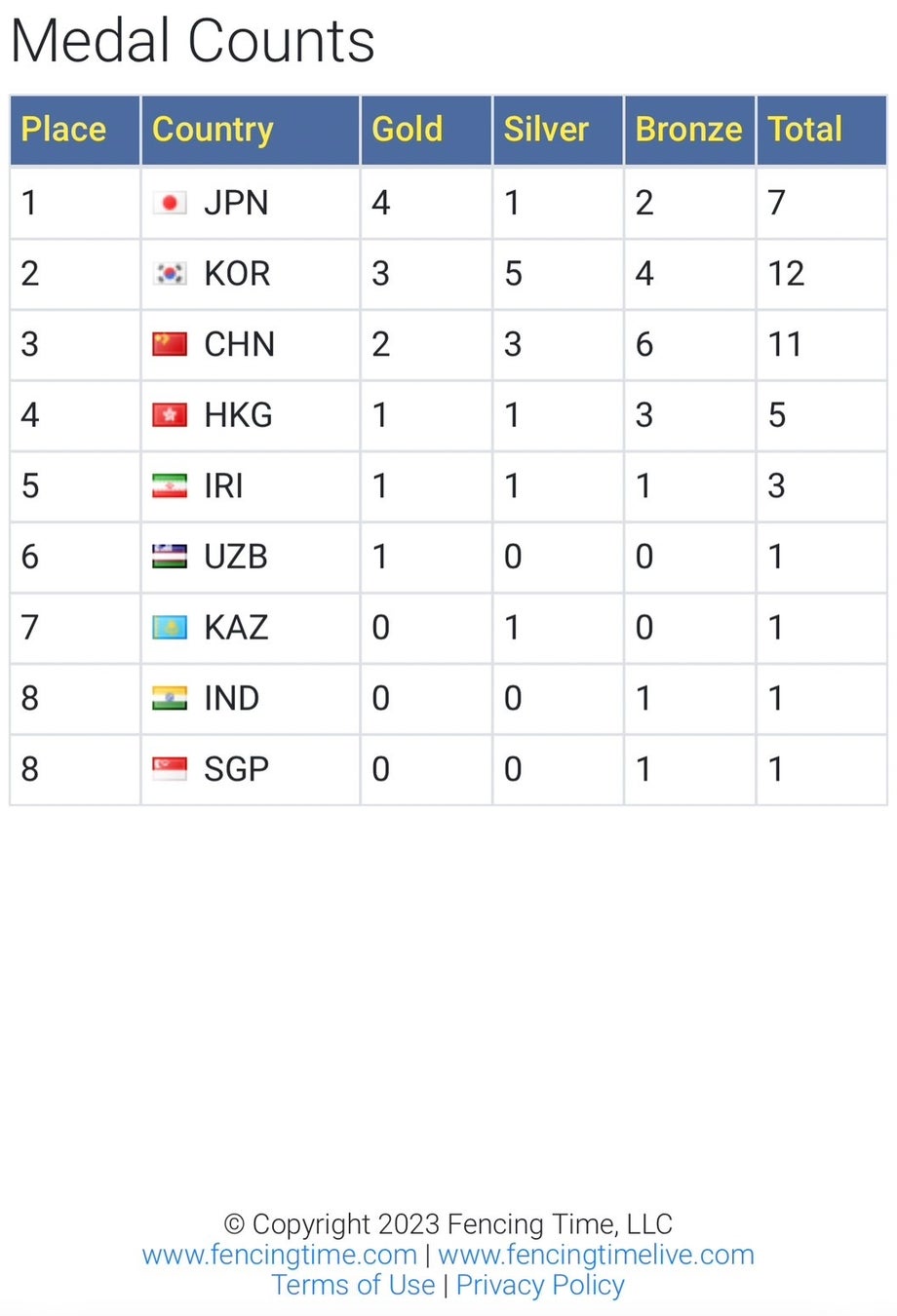View the Privacy Policy link

540,1285
